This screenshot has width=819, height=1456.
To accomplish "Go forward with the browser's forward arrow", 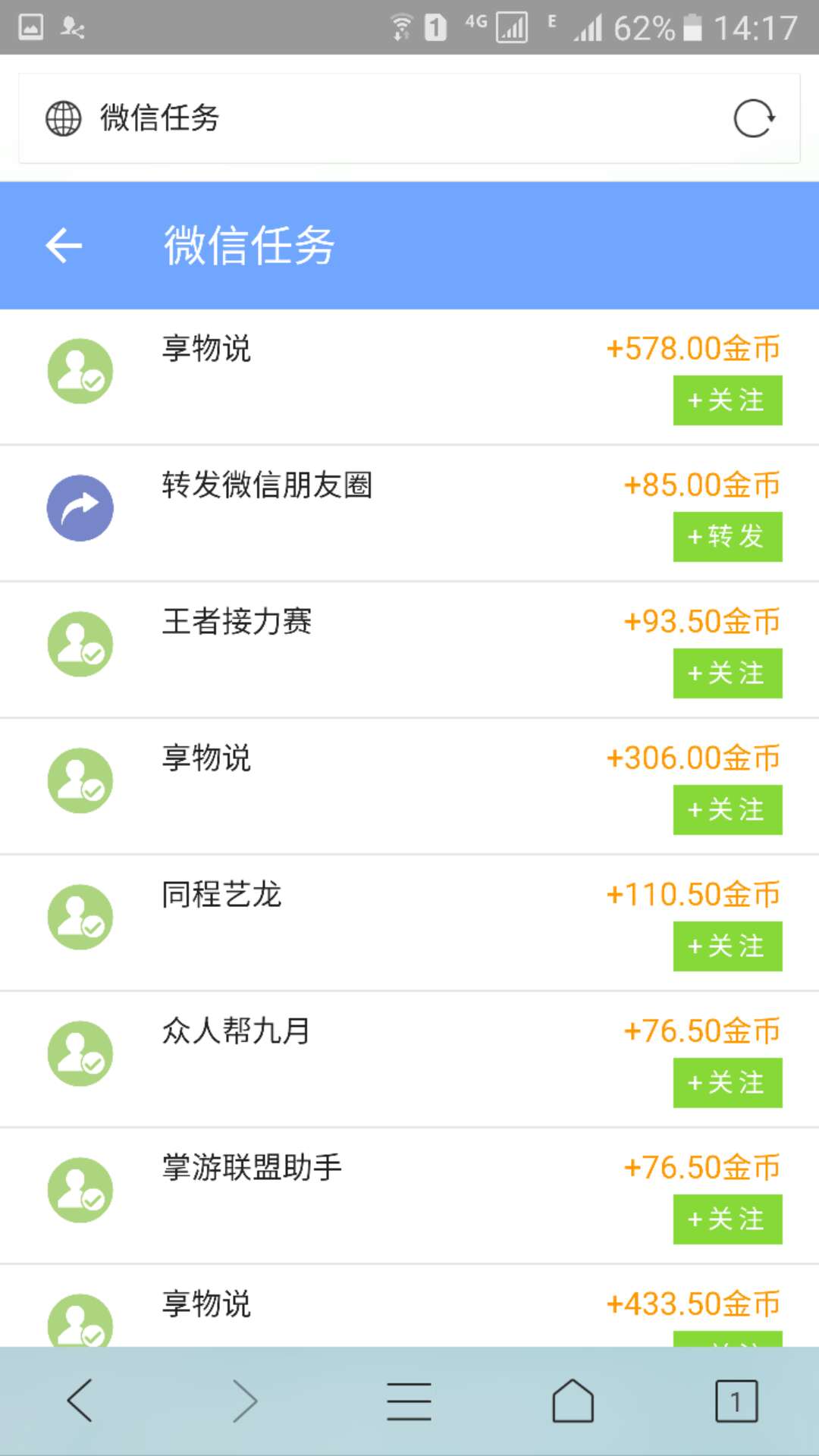I will point(244,1401).
